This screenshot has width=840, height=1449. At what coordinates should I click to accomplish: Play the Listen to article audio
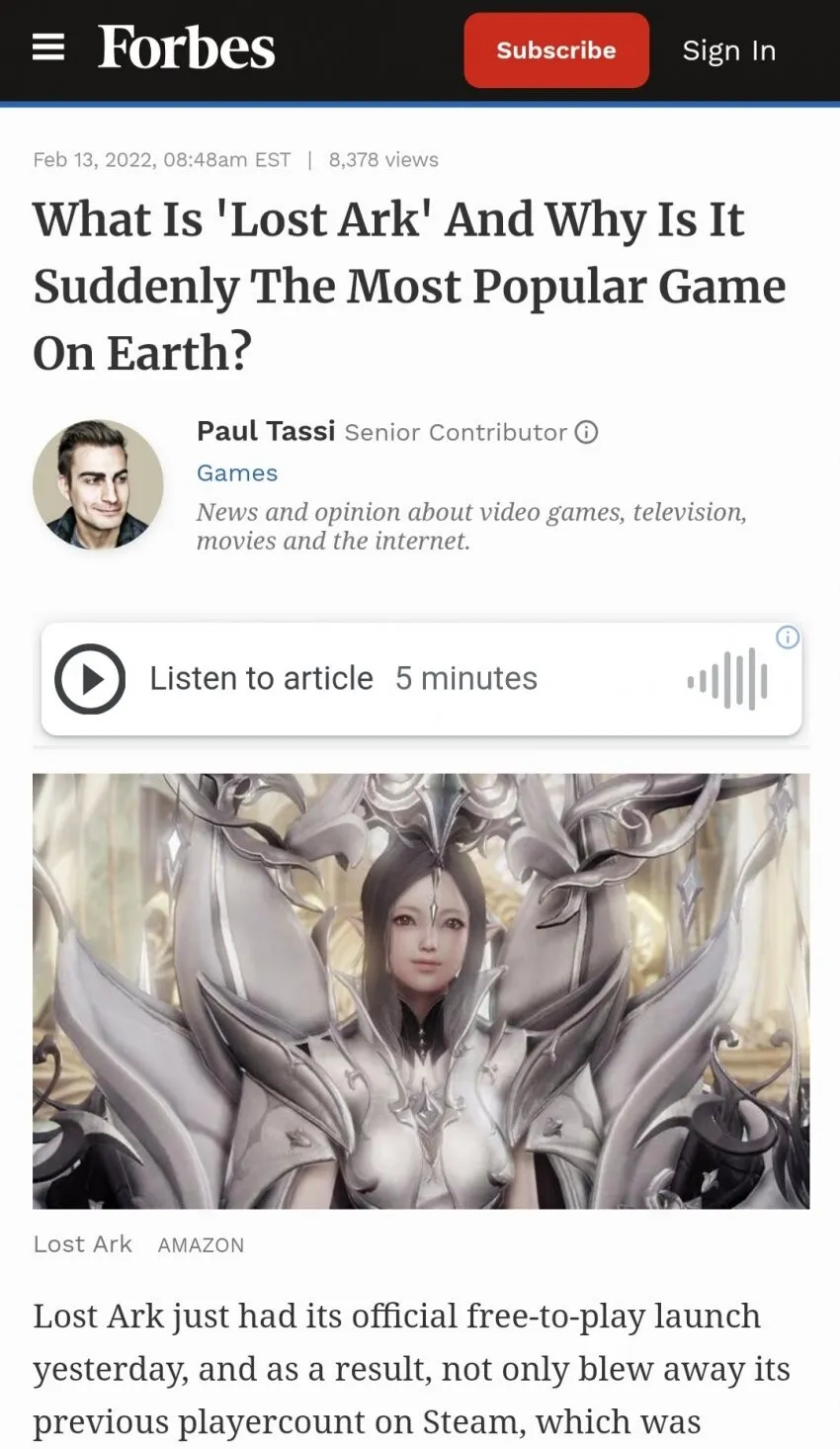pyautogui.click(x=90, y=679)
